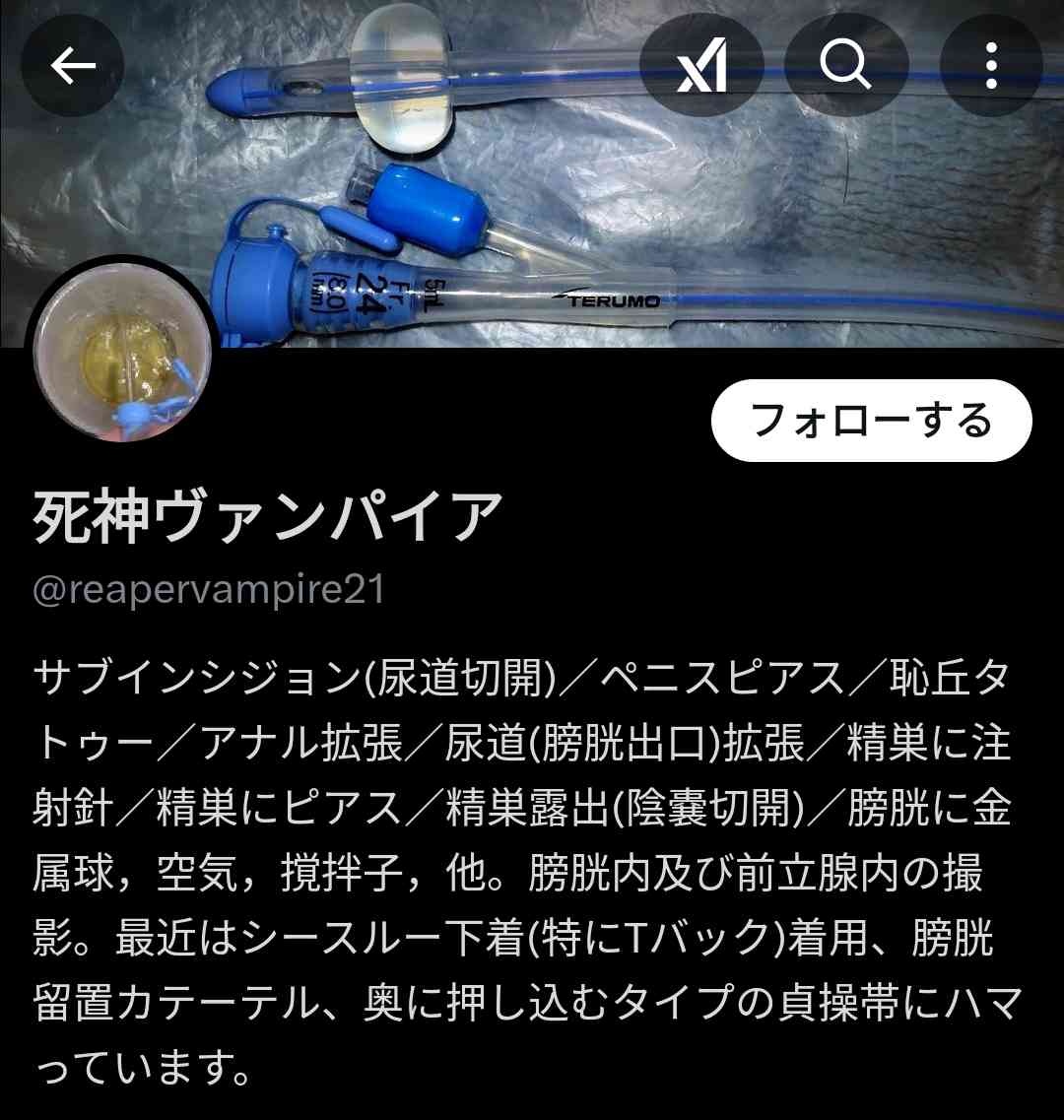Tap the フォローする follow button
This screenshot has height=1120, width=1064.
click(x=871, y=421)
